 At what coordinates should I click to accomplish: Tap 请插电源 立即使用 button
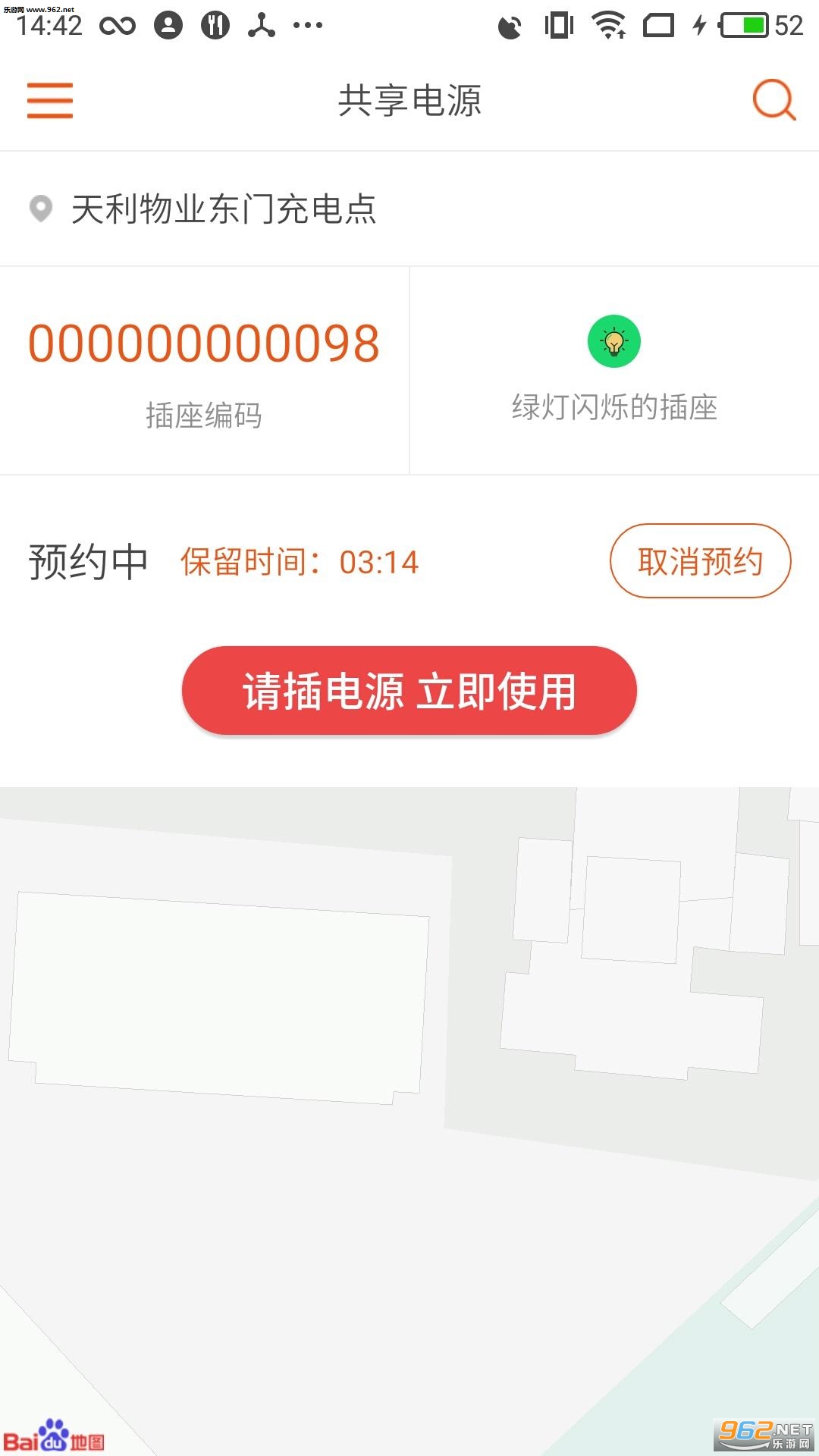pos(409,691)
